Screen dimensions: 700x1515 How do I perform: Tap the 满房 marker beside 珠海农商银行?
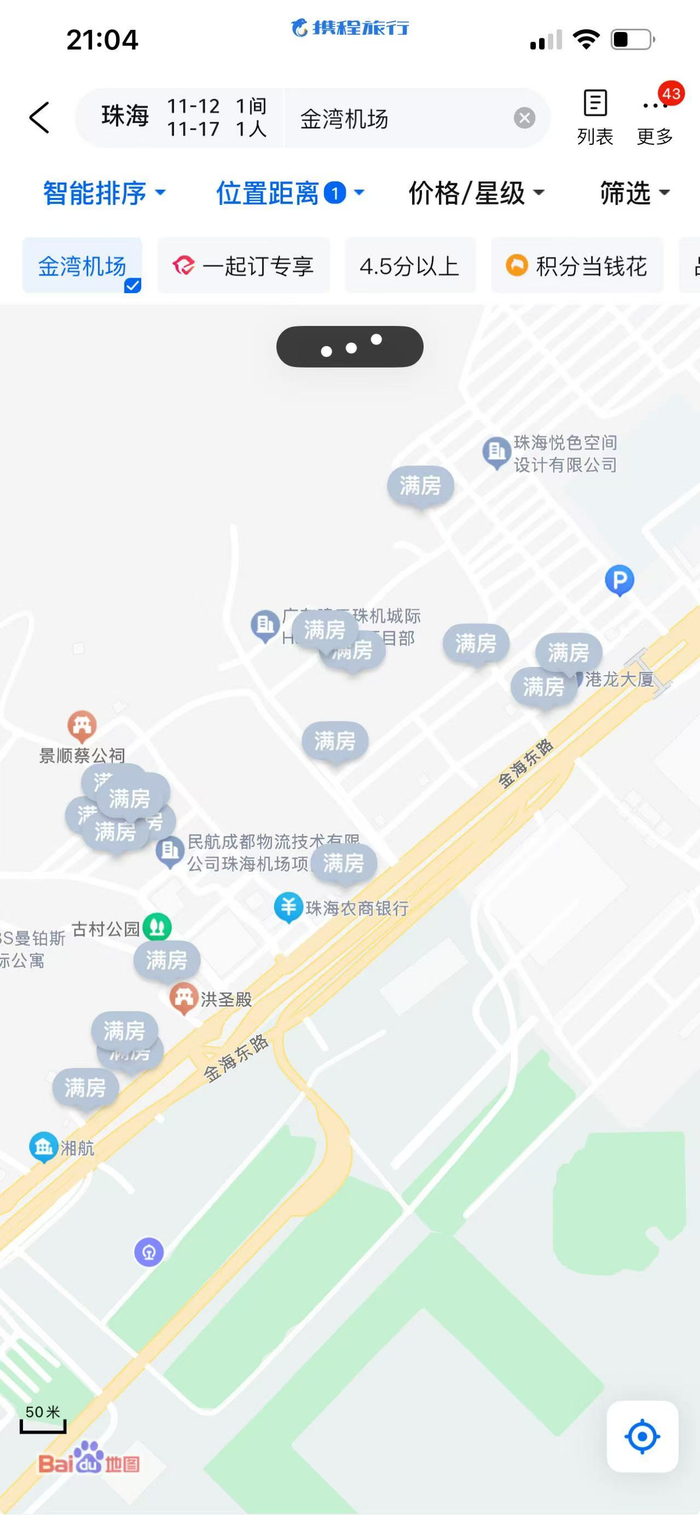[x=343, y=862]
